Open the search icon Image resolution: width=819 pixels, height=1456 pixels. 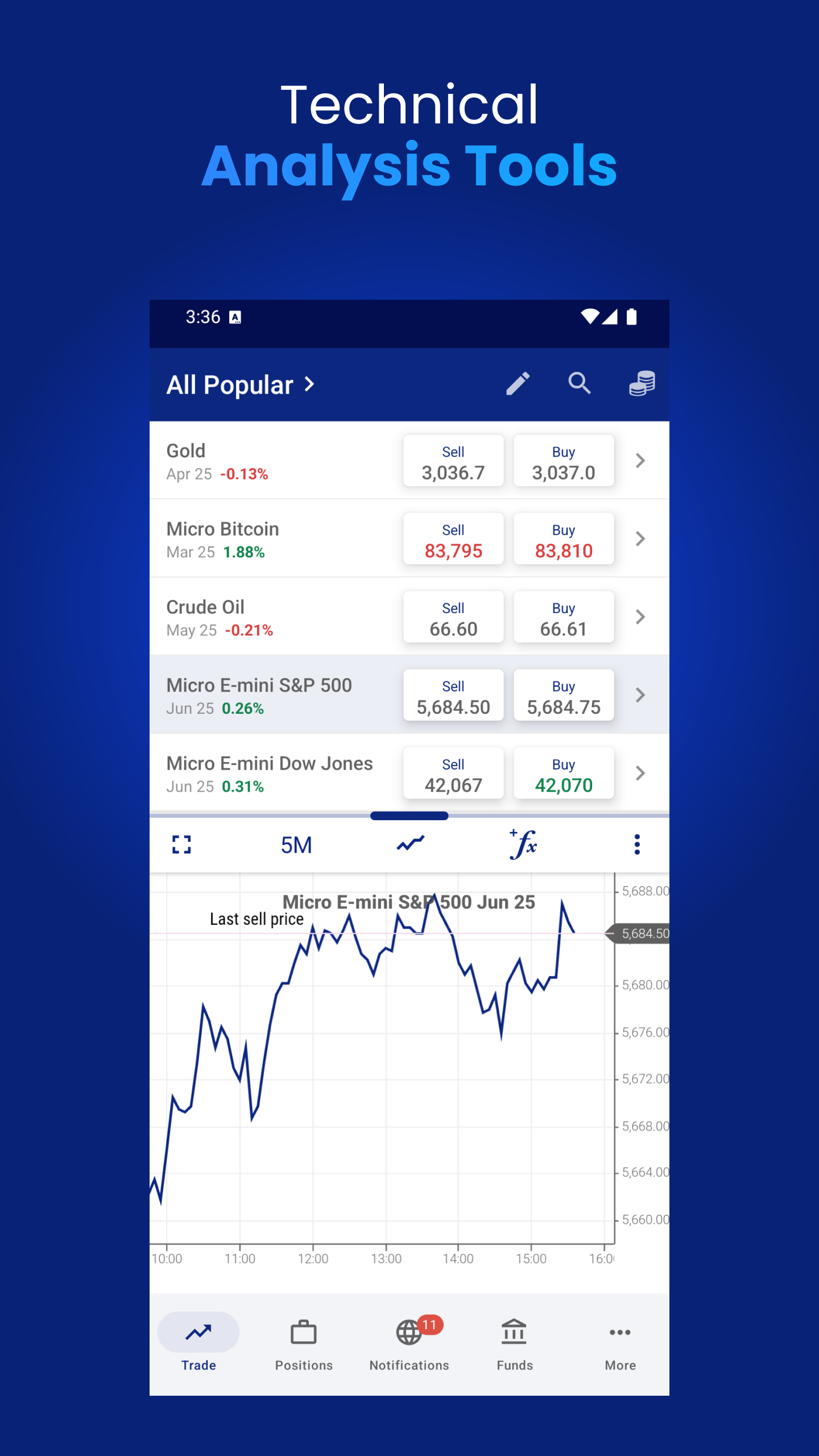pyautogui.click(x=580, y=384)
